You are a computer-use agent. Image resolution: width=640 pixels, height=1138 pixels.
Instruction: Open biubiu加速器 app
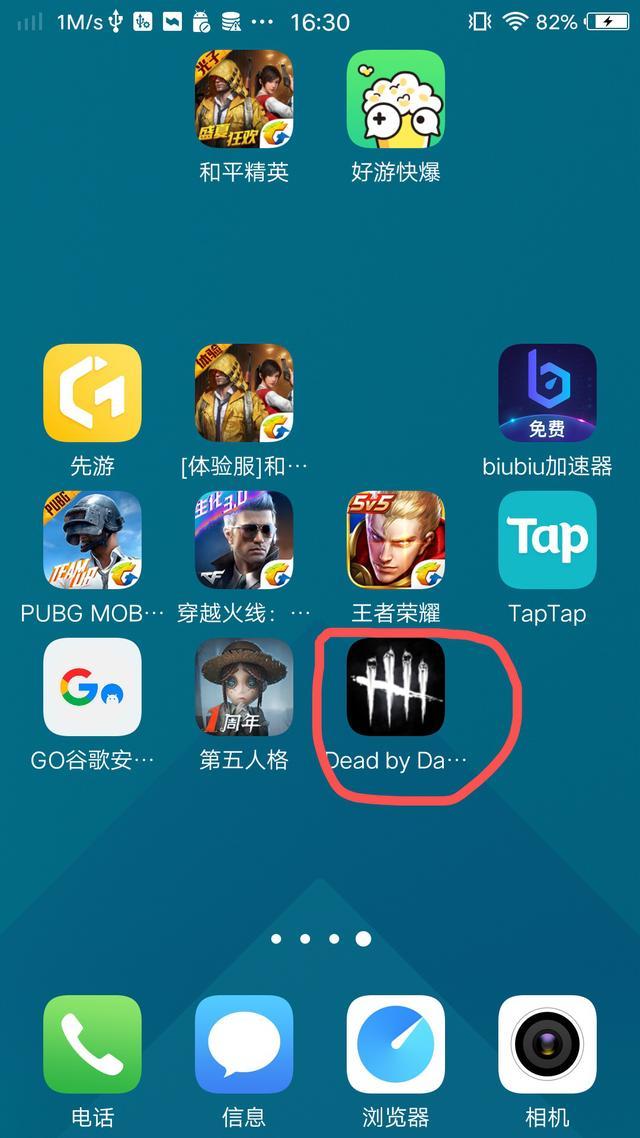tap(547, 393)
